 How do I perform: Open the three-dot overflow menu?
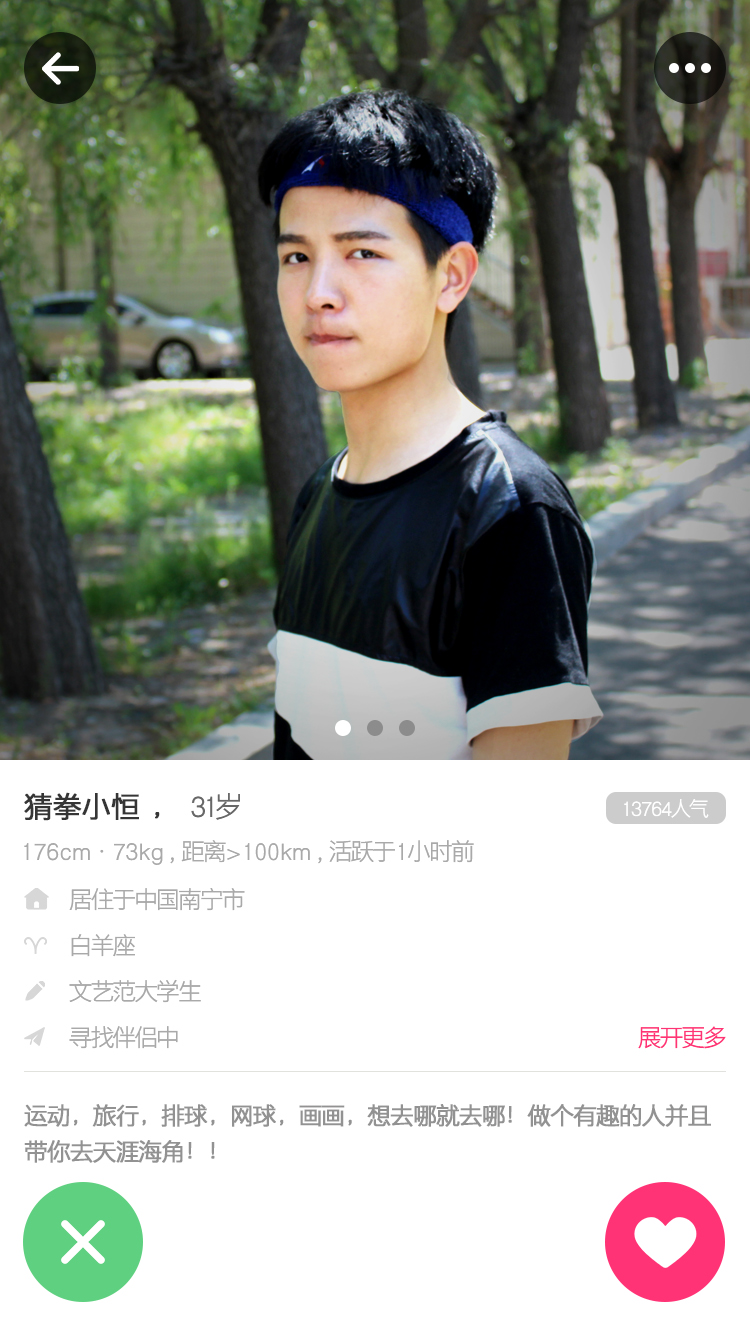click(x=689, y=68)
